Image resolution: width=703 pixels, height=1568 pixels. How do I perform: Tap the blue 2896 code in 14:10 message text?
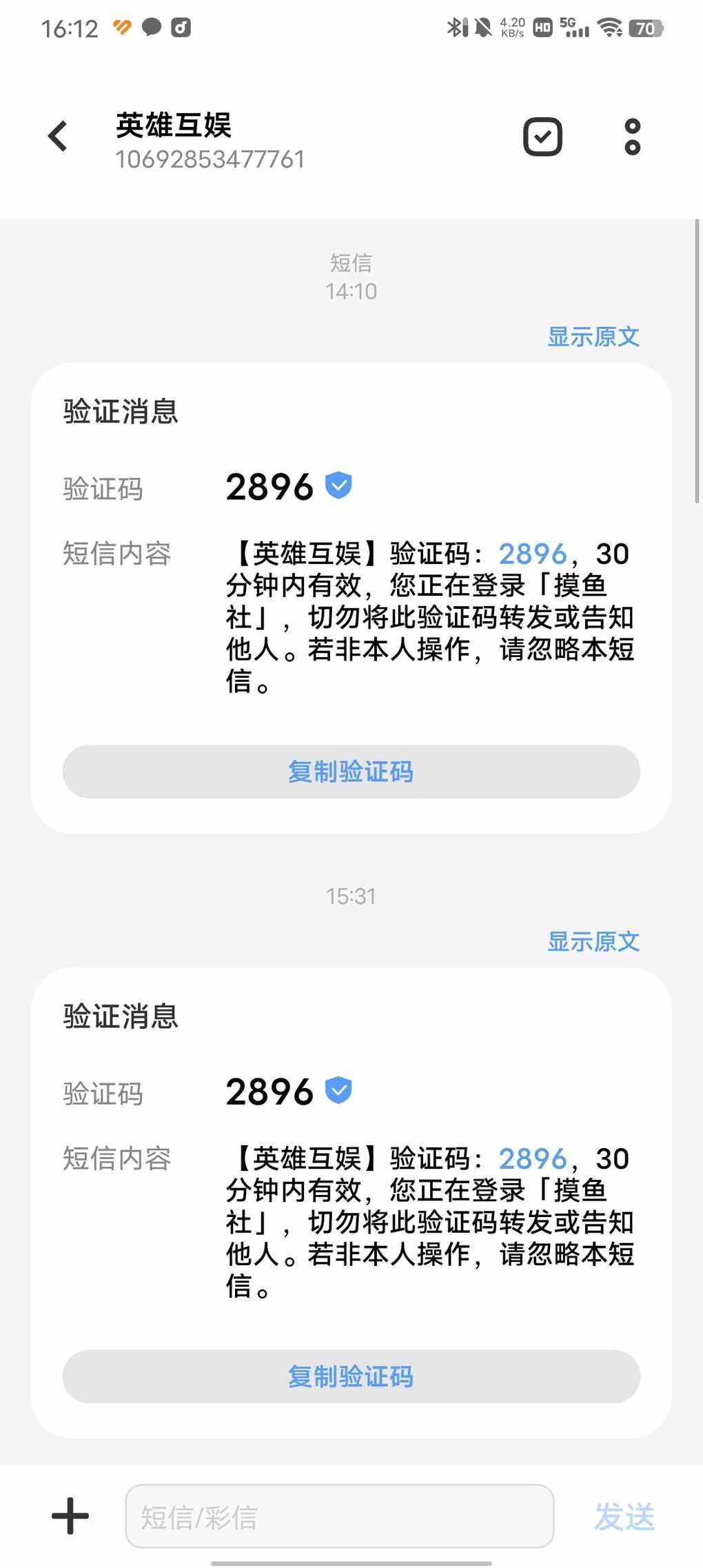point(532,554)
